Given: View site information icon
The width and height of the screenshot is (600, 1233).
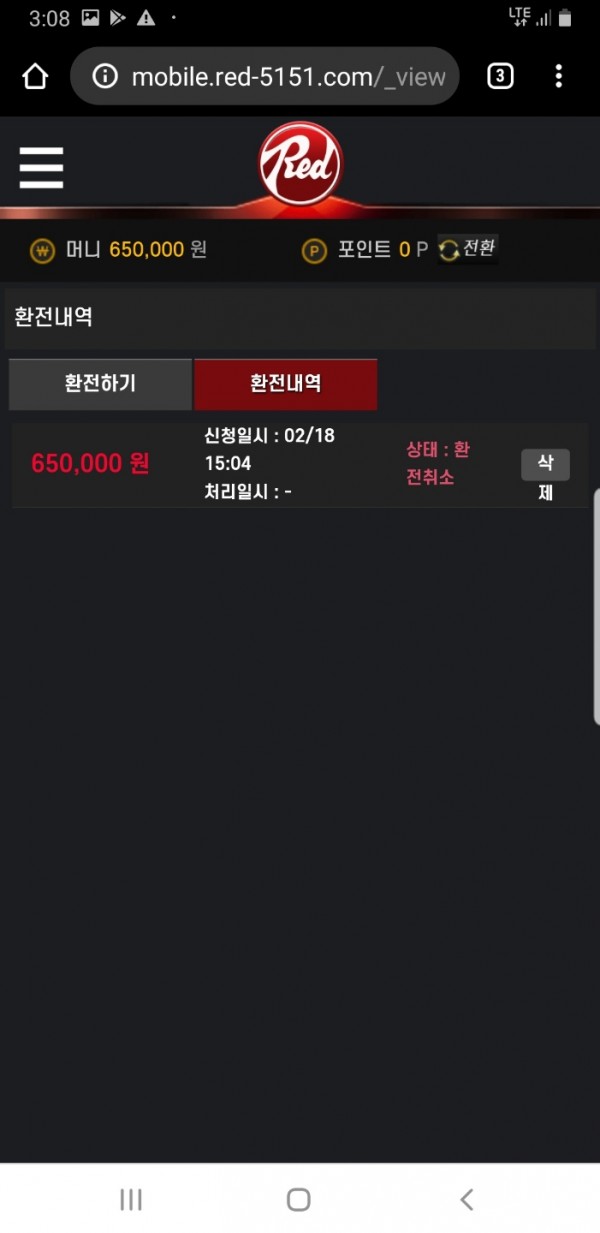Looking at the screenshot, I should 105,76.
